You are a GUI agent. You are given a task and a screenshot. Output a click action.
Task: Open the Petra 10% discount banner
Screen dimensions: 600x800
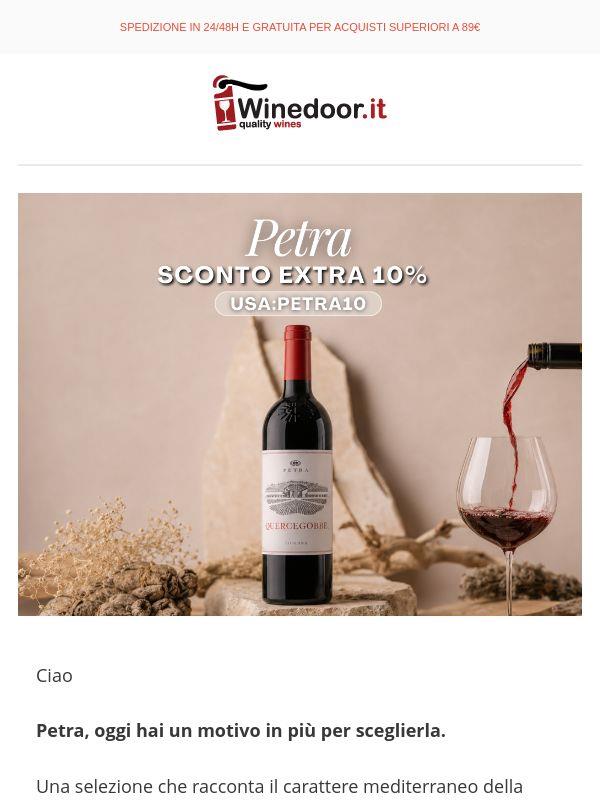coord(300,404)
